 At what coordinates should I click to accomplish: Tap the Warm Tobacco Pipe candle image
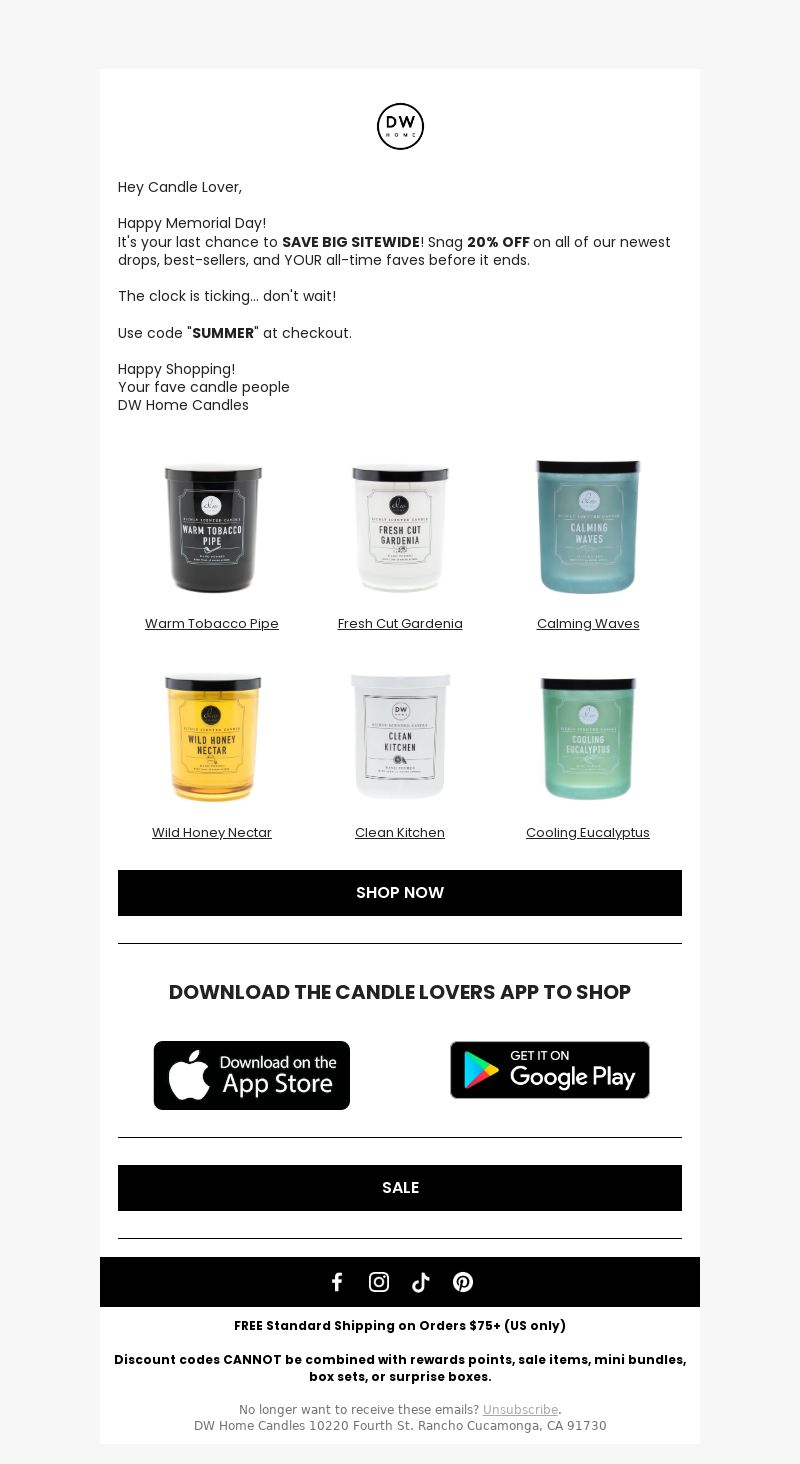click(212, 528)
